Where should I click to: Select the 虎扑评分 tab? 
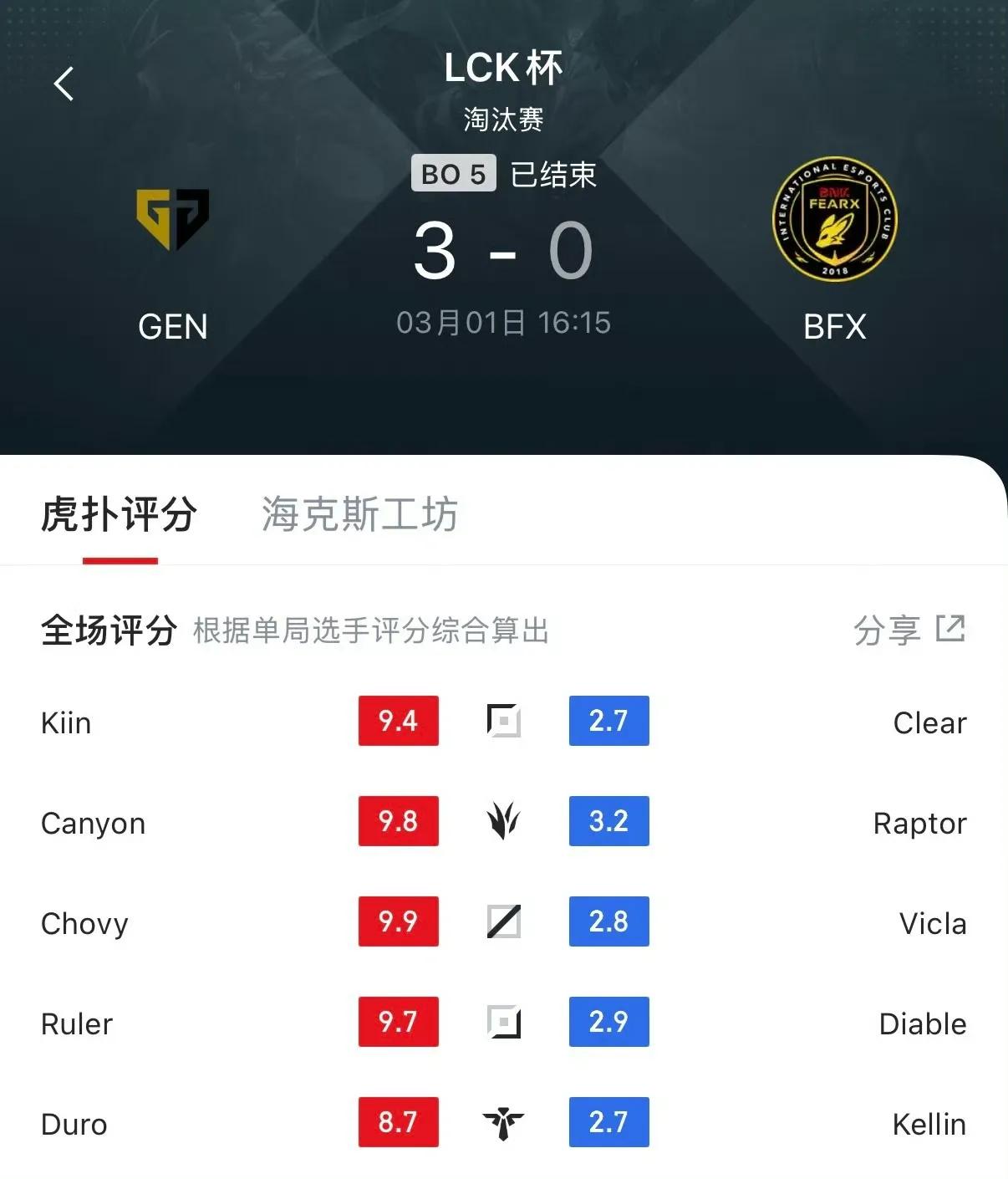pyautogui.click(x=119, y=514)
